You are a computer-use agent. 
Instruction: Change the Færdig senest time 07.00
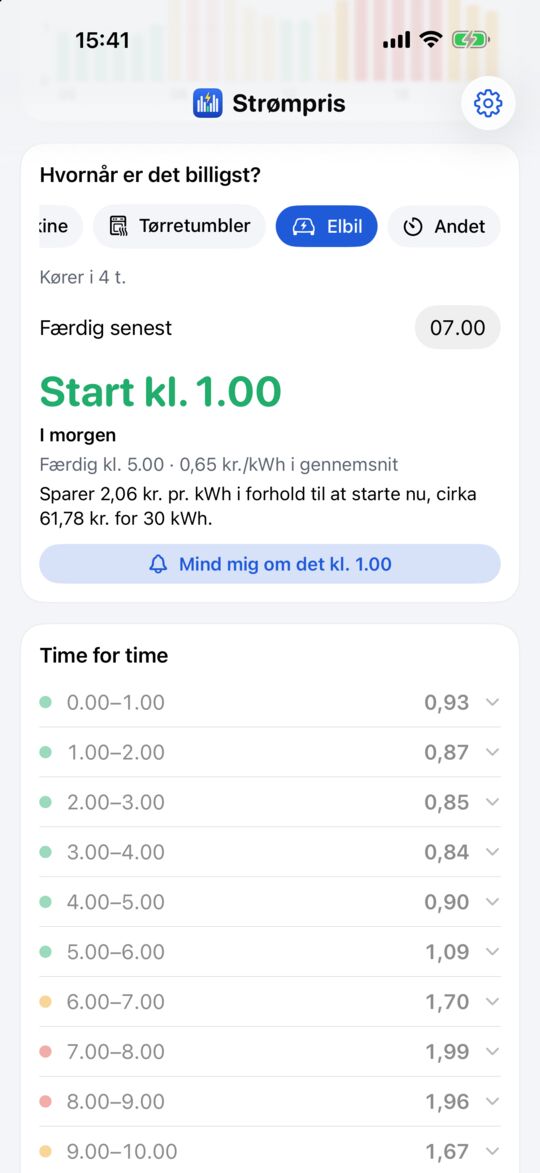(x=458, y=328)
